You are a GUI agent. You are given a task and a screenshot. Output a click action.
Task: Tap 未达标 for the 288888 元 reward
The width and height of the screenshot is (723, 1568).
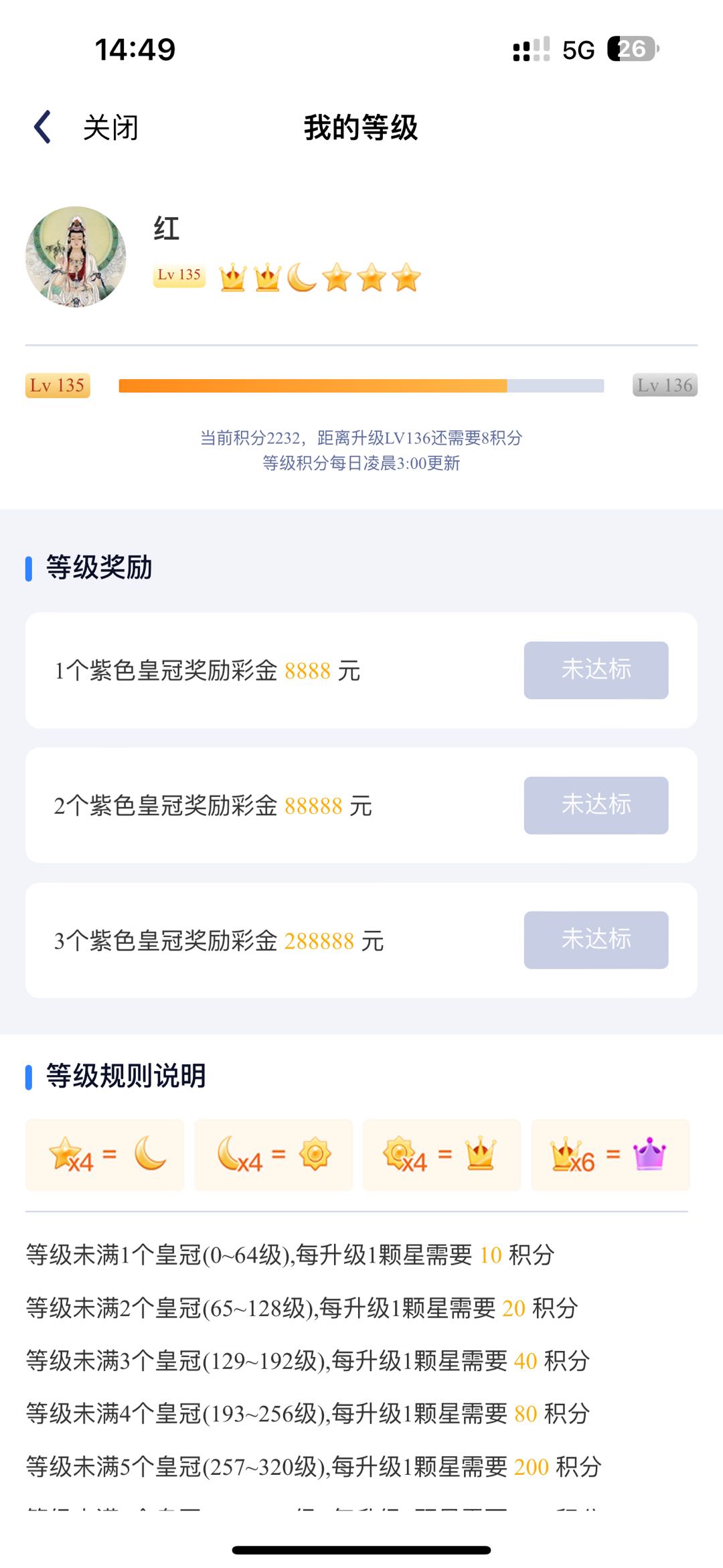click(596, 940)
